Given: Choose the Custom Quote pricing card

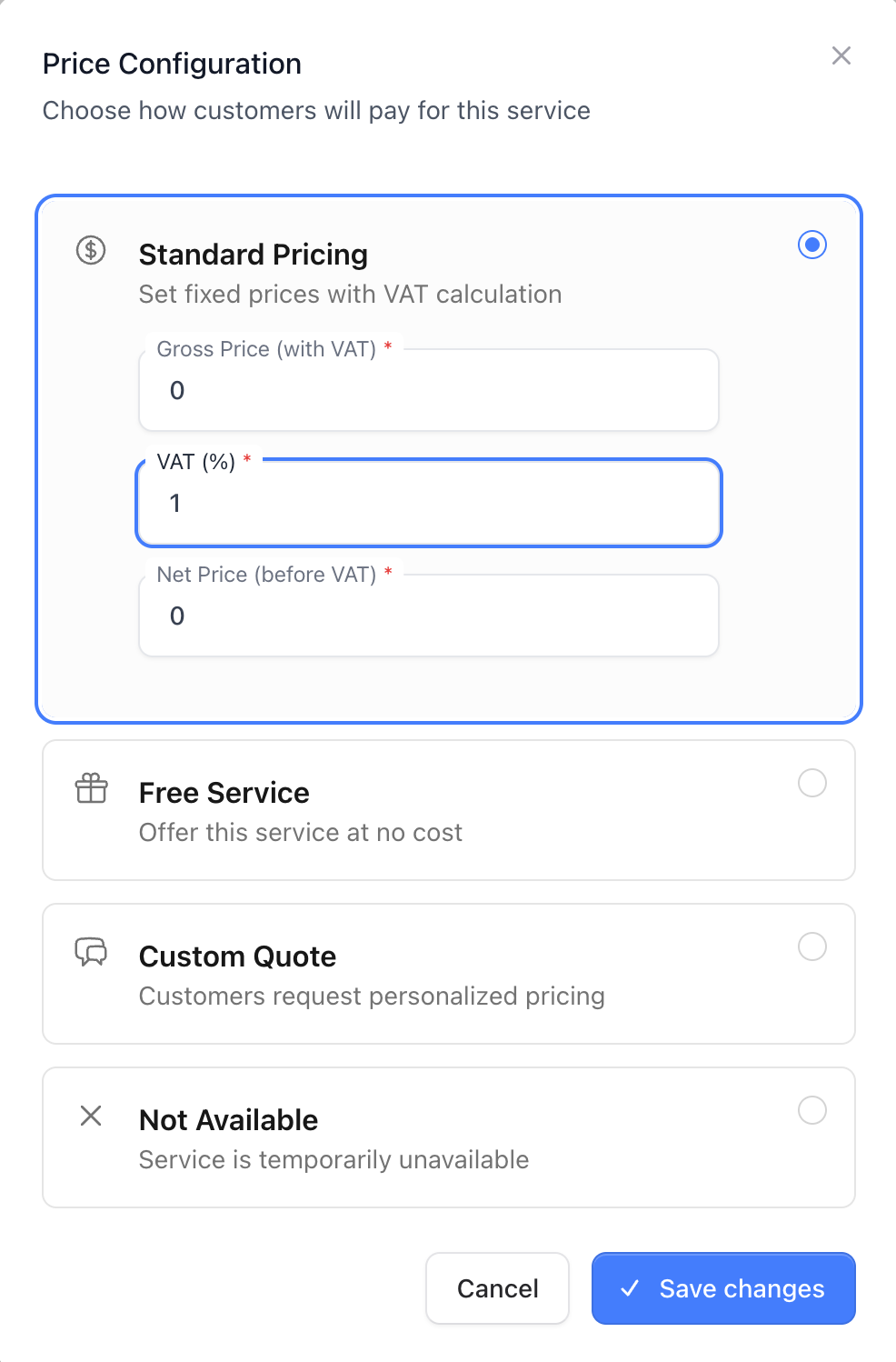Looking at the screenshot, I should (x=448, y=974).
